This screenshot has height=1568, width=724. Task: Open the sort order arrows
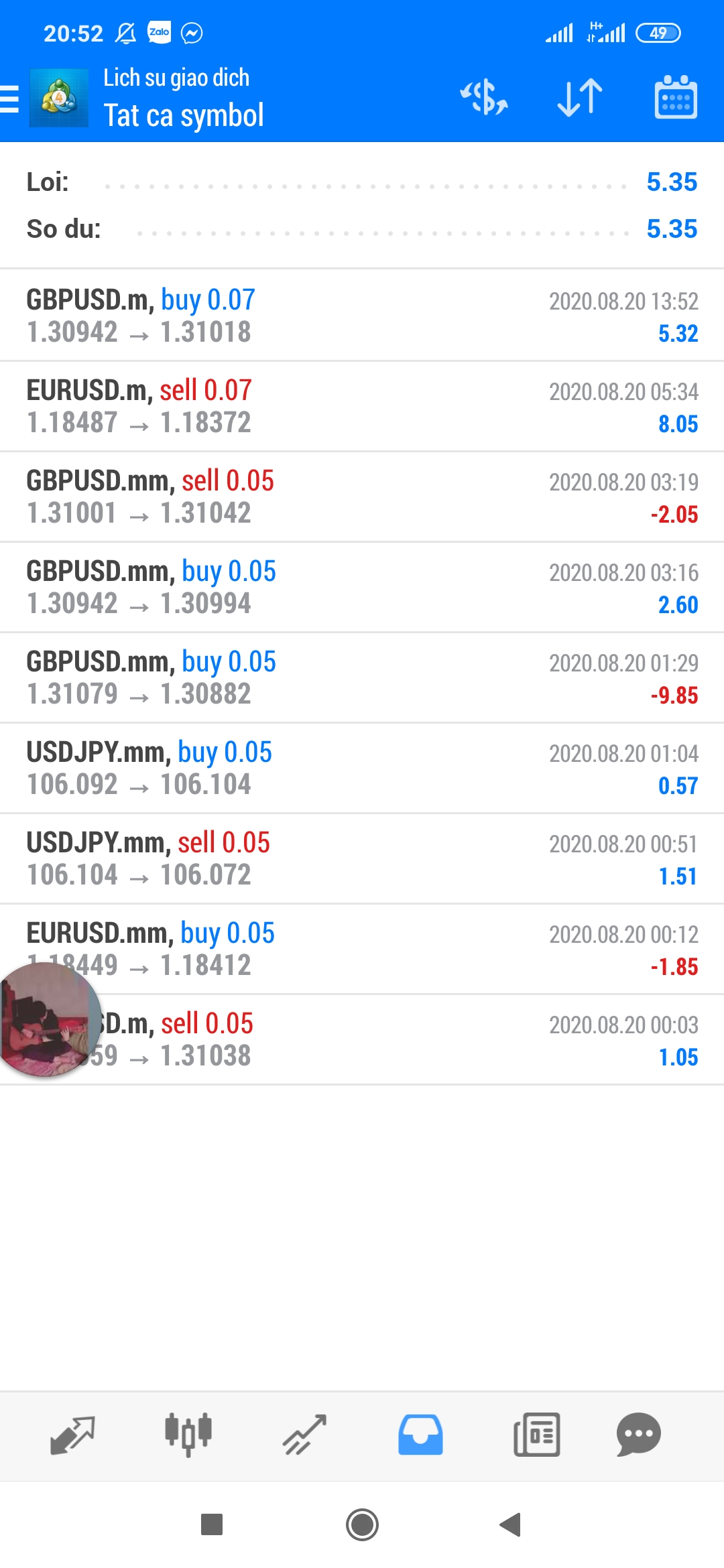pyautogui.click(x=580, y=98)
